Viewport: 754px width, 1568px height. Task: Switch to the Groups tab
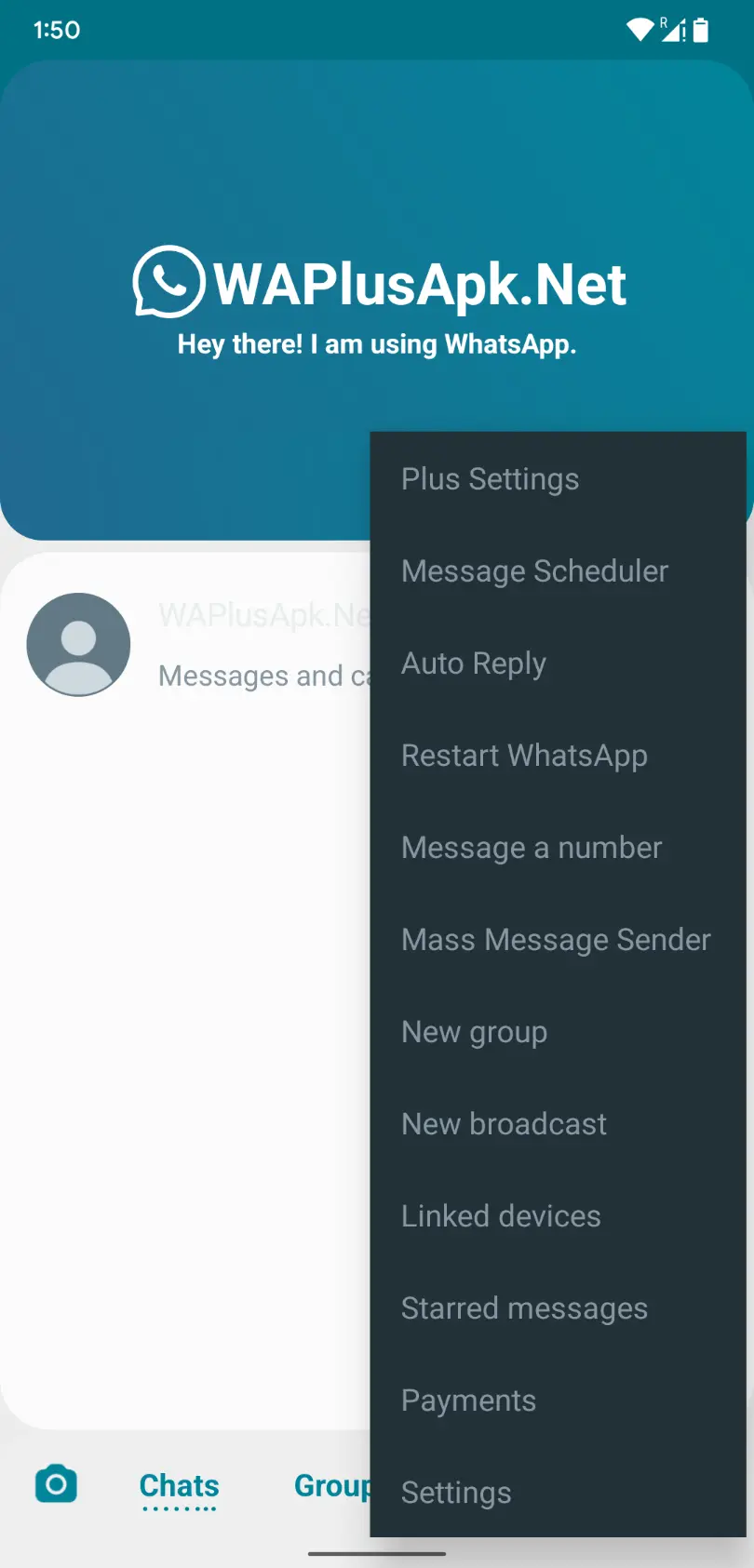332,1485
